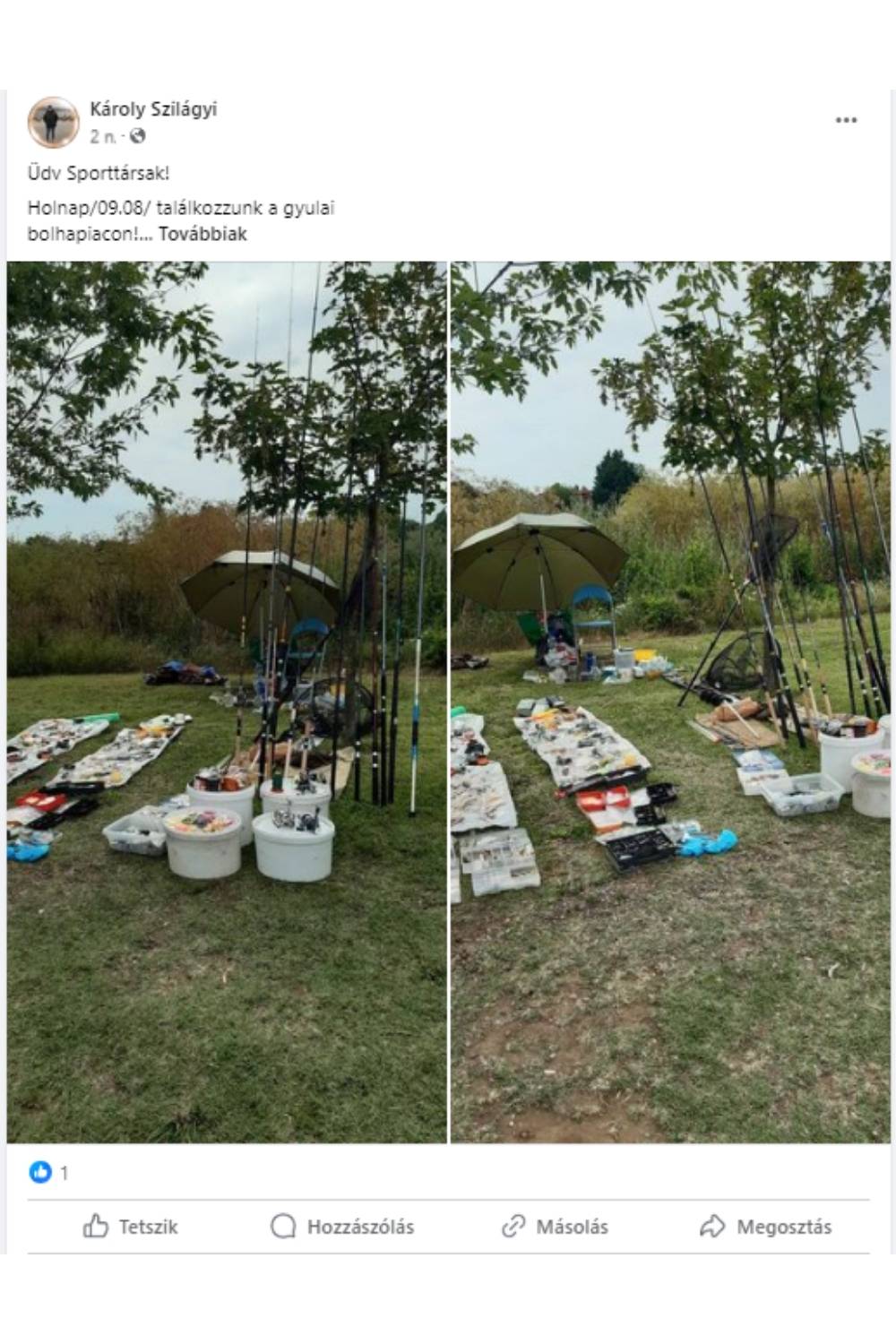The height and width of the screenshot is (1344, 896).
Task: Like the post with Tetszik
Action: (x=131, y=1227)
